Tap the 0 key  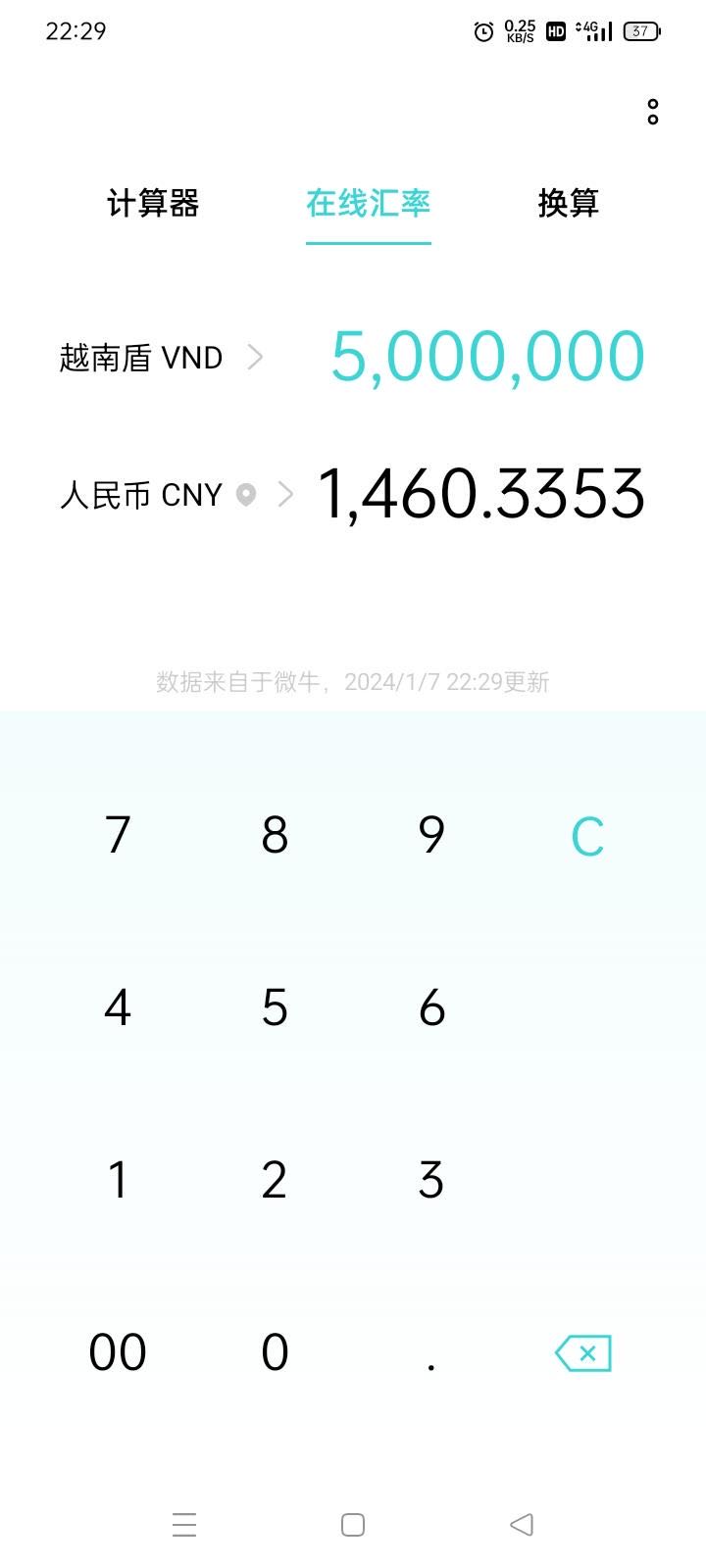coord(275,1352)
